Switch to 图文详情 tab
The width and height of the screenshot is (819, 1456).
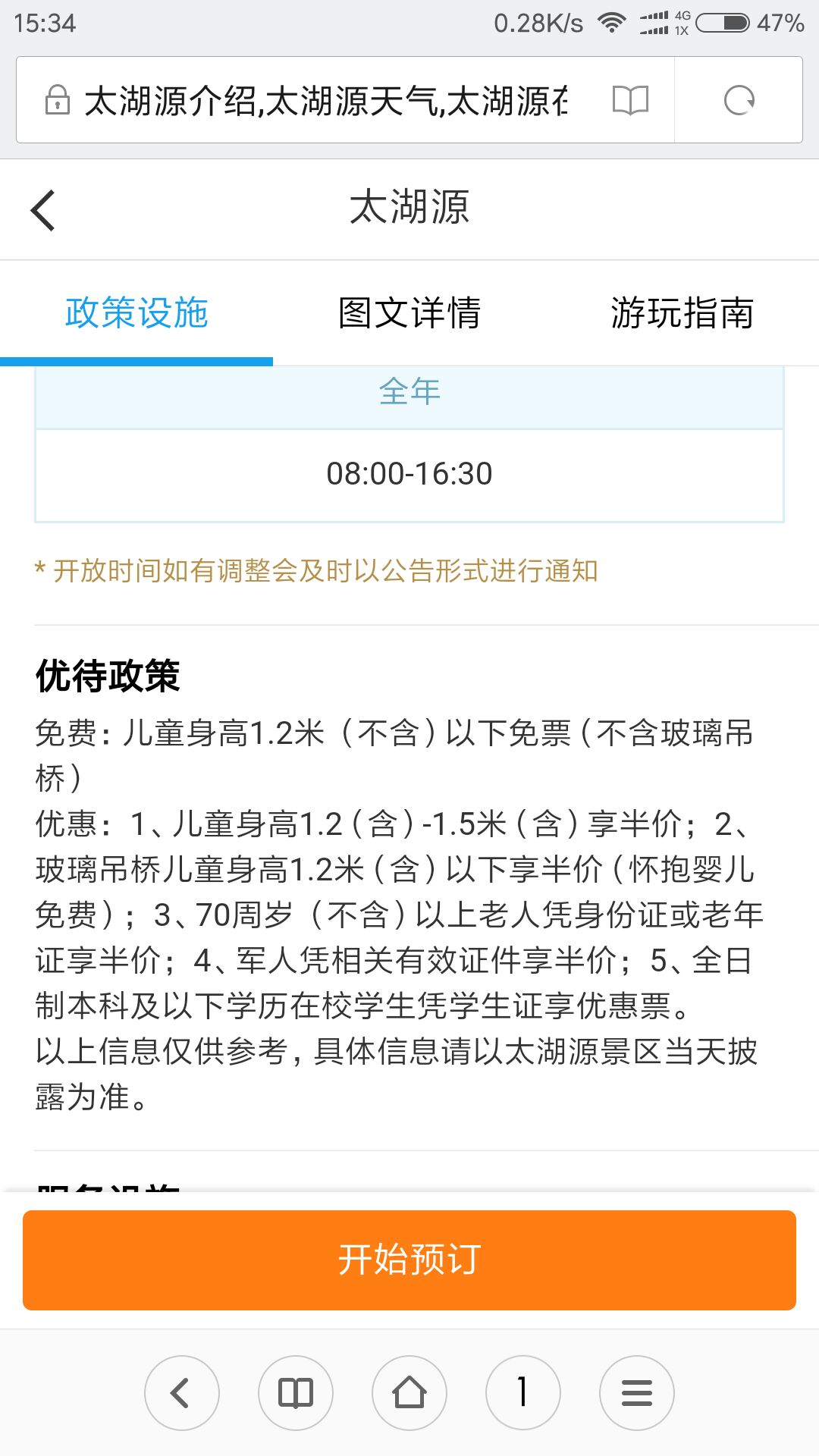409,312
